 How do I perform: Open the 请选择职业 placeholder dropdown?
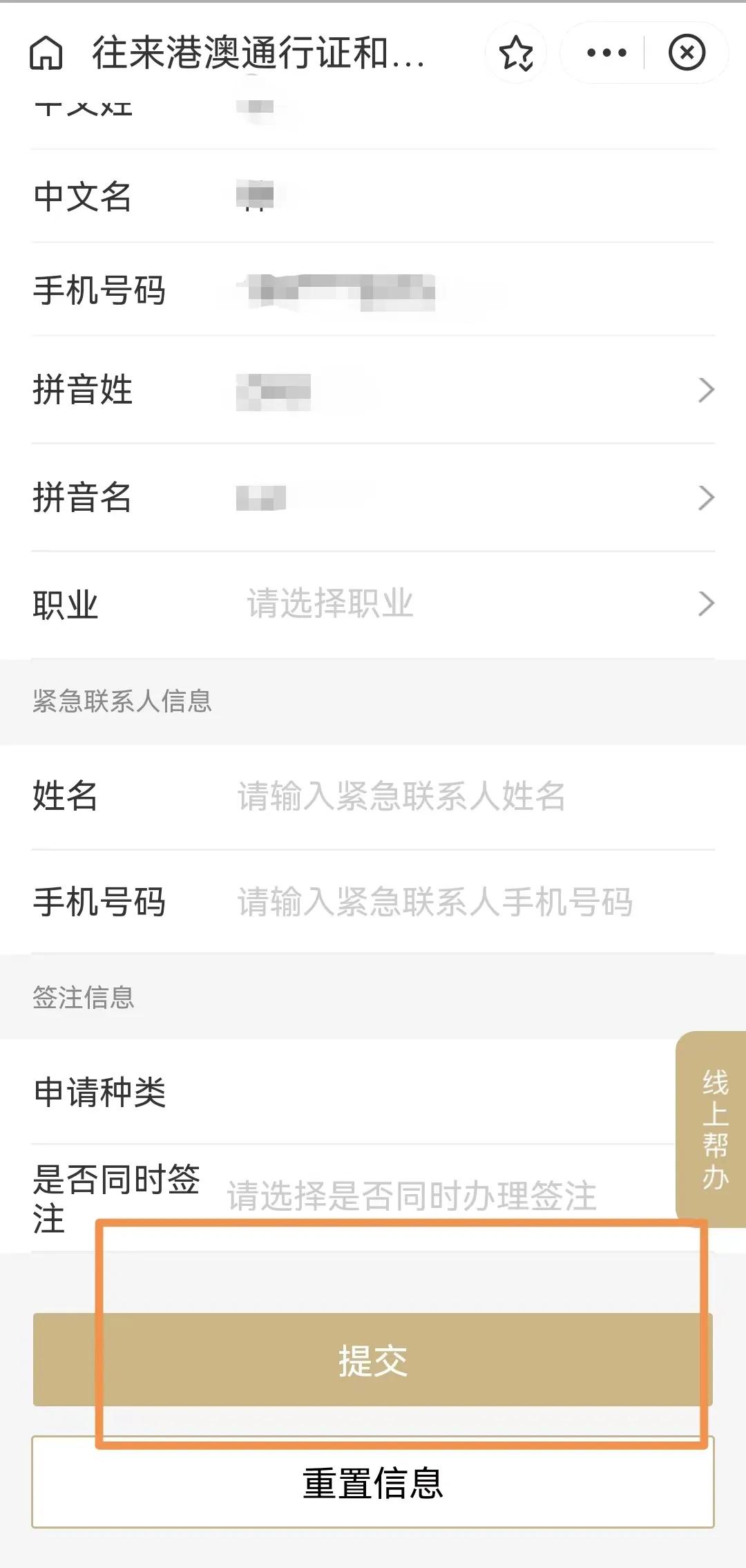(x=330, y=602)
